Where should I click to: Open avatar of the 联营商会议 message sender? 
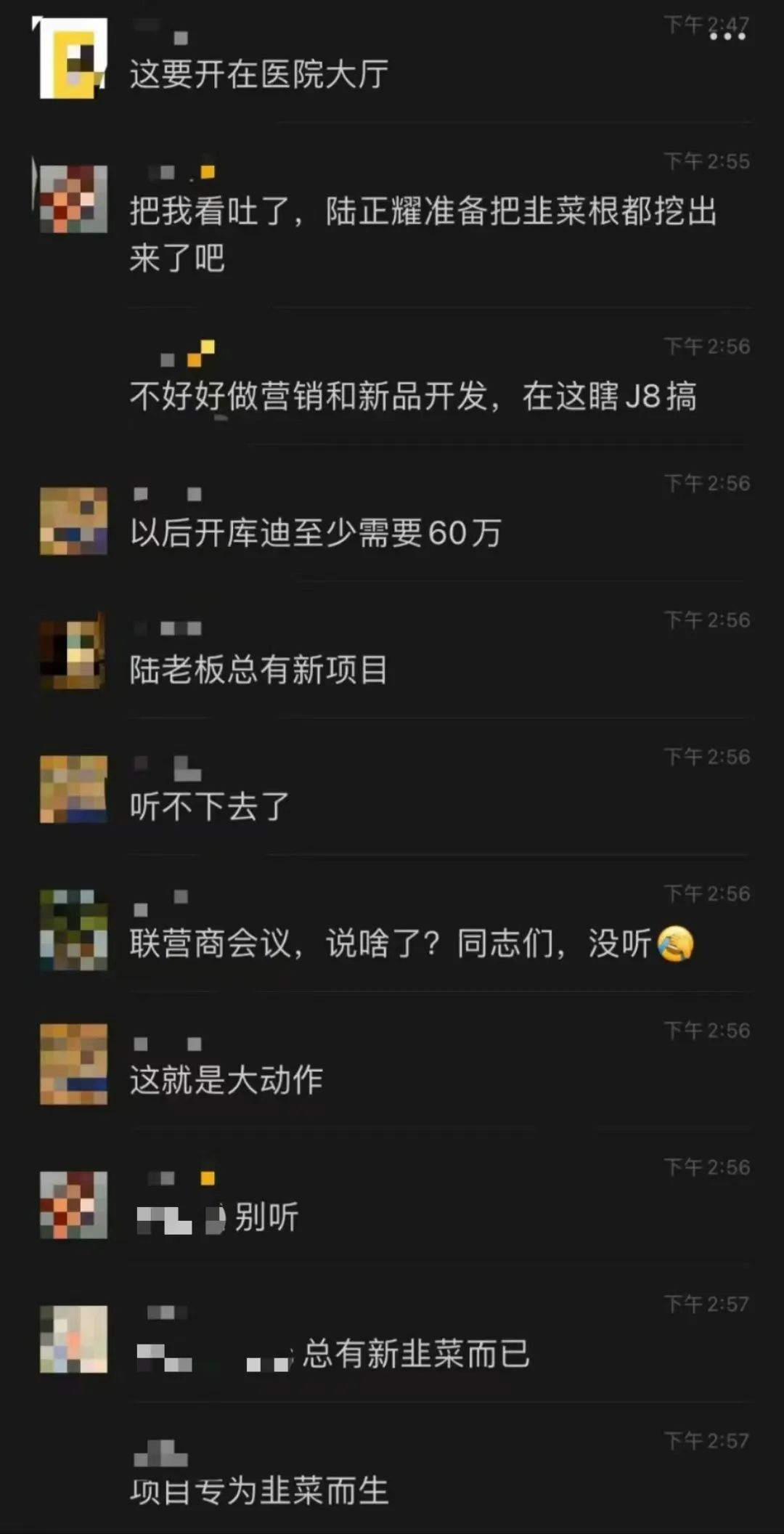tap(73, 930)
